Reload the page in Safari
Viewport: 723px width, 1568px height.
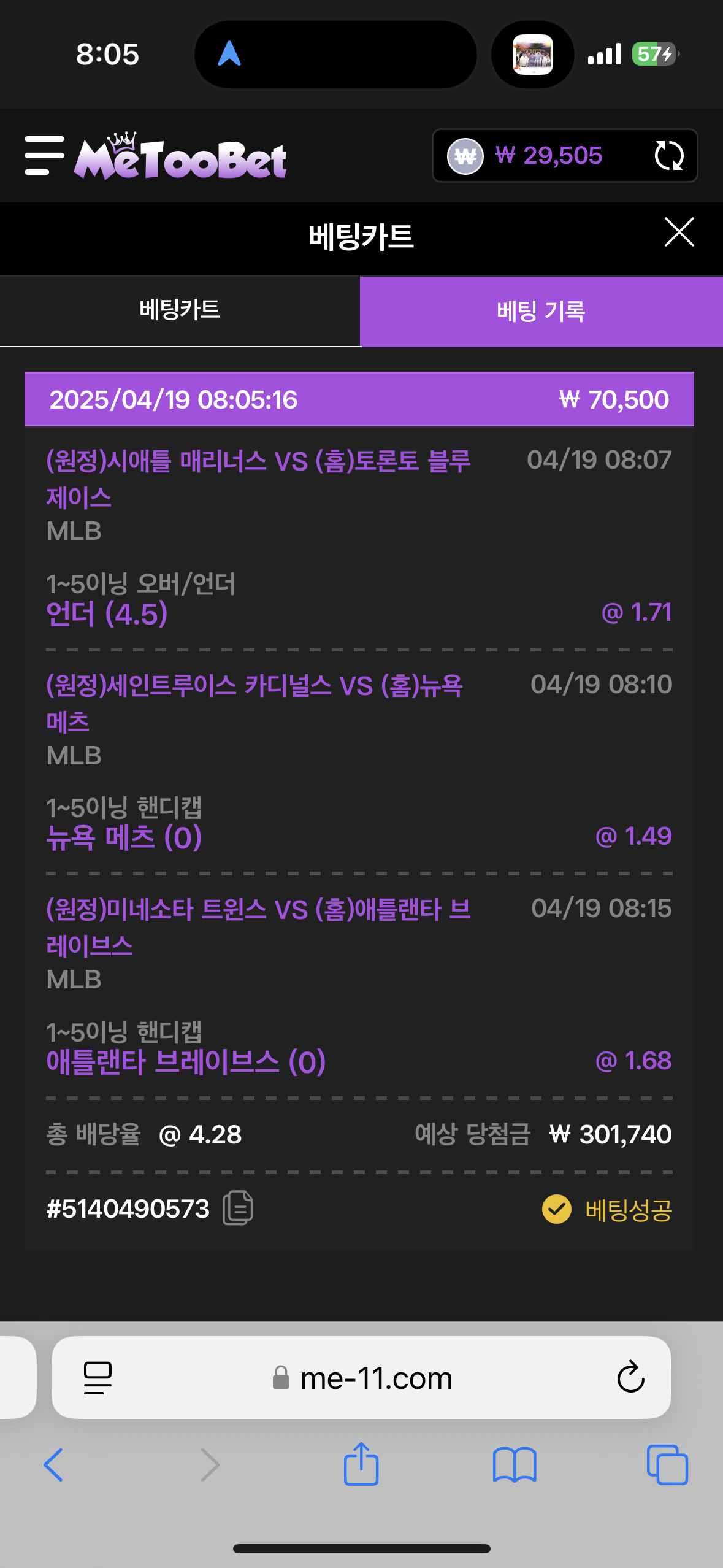point(630,1378)
